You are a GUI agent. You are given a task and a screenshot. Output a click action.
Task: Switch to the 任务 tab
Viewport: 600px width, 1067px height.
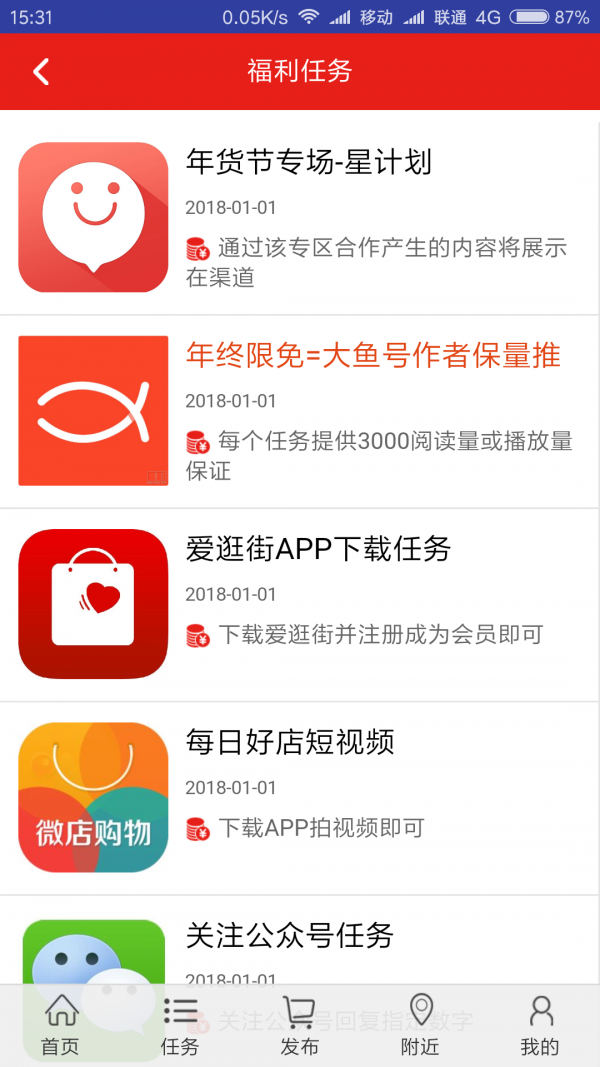(x=180, y=1026)
